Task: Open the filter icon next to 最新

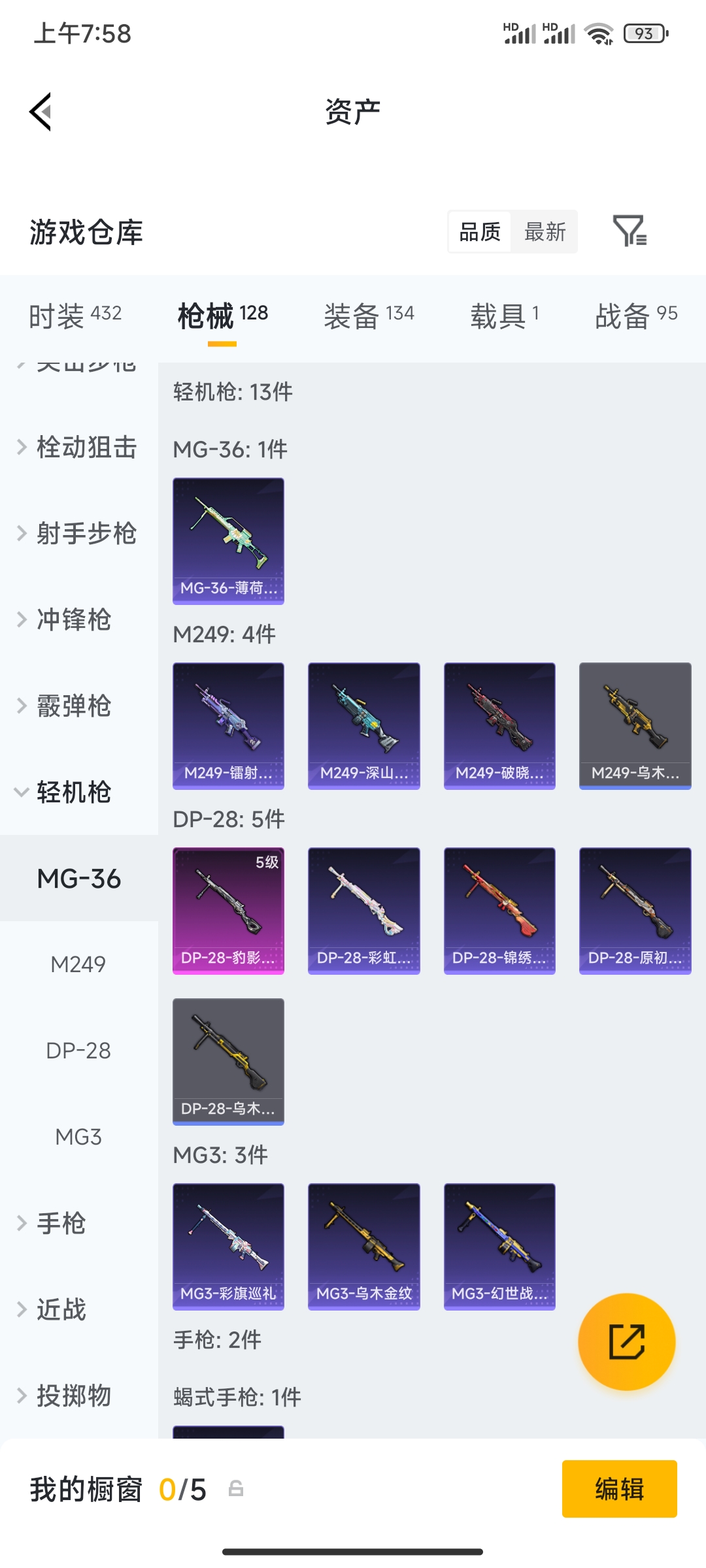Action: (630, 231)
